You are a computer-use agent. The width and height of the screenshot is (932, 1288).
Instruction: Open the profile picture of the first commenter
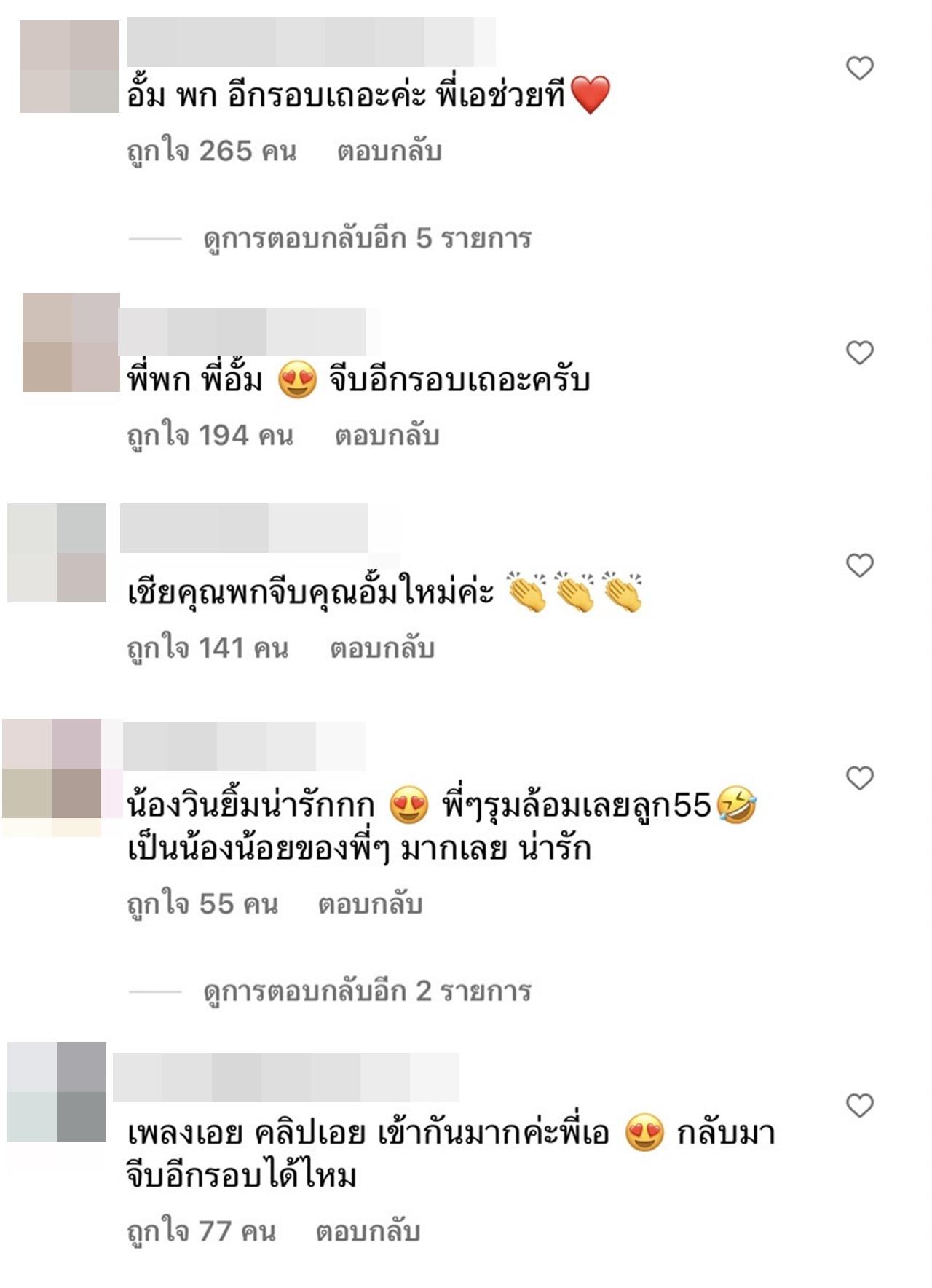pyautogui.click(x=70, y=67)
